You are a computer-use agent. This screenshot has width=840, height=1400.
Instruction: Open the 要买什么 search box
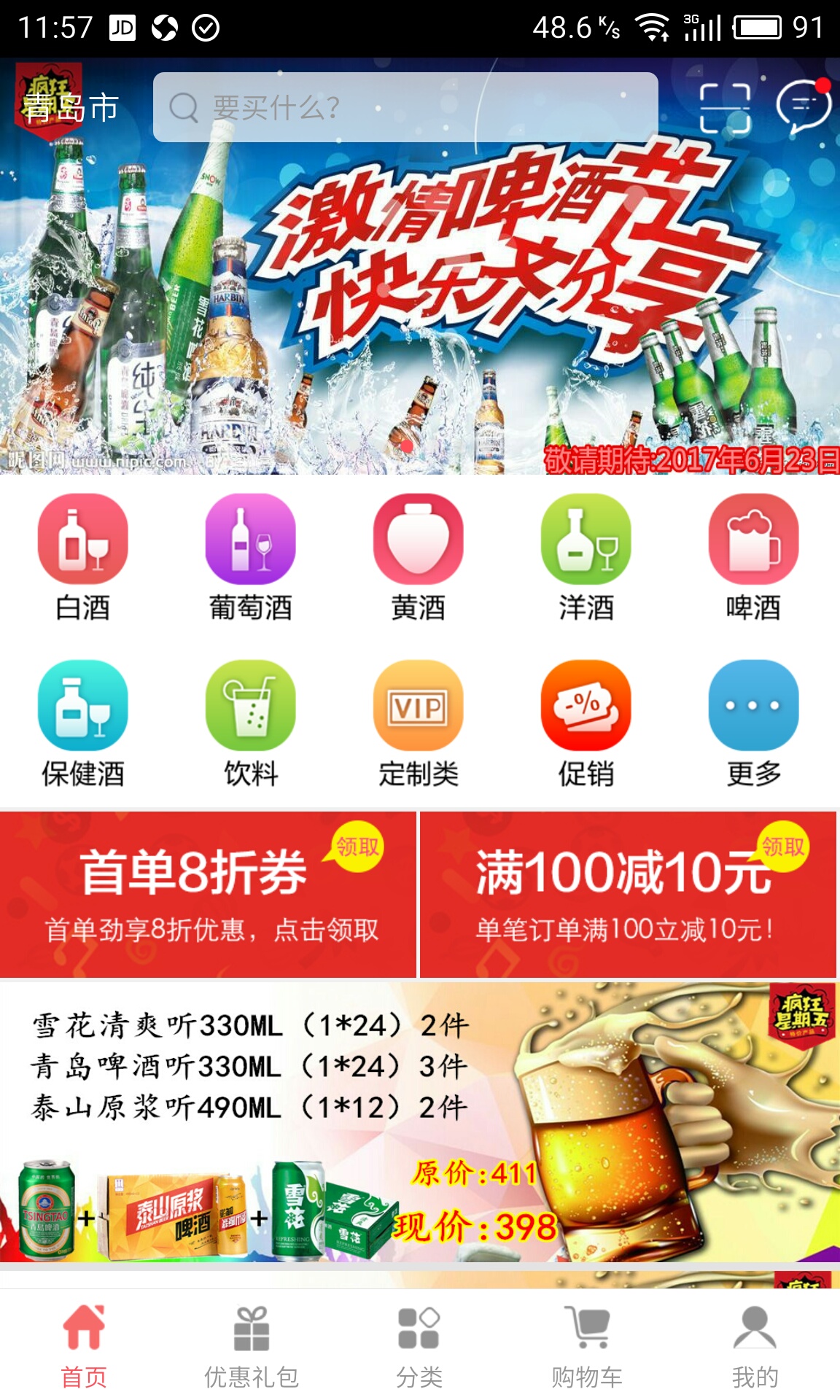pyautogui.click(x=405, y=107)
